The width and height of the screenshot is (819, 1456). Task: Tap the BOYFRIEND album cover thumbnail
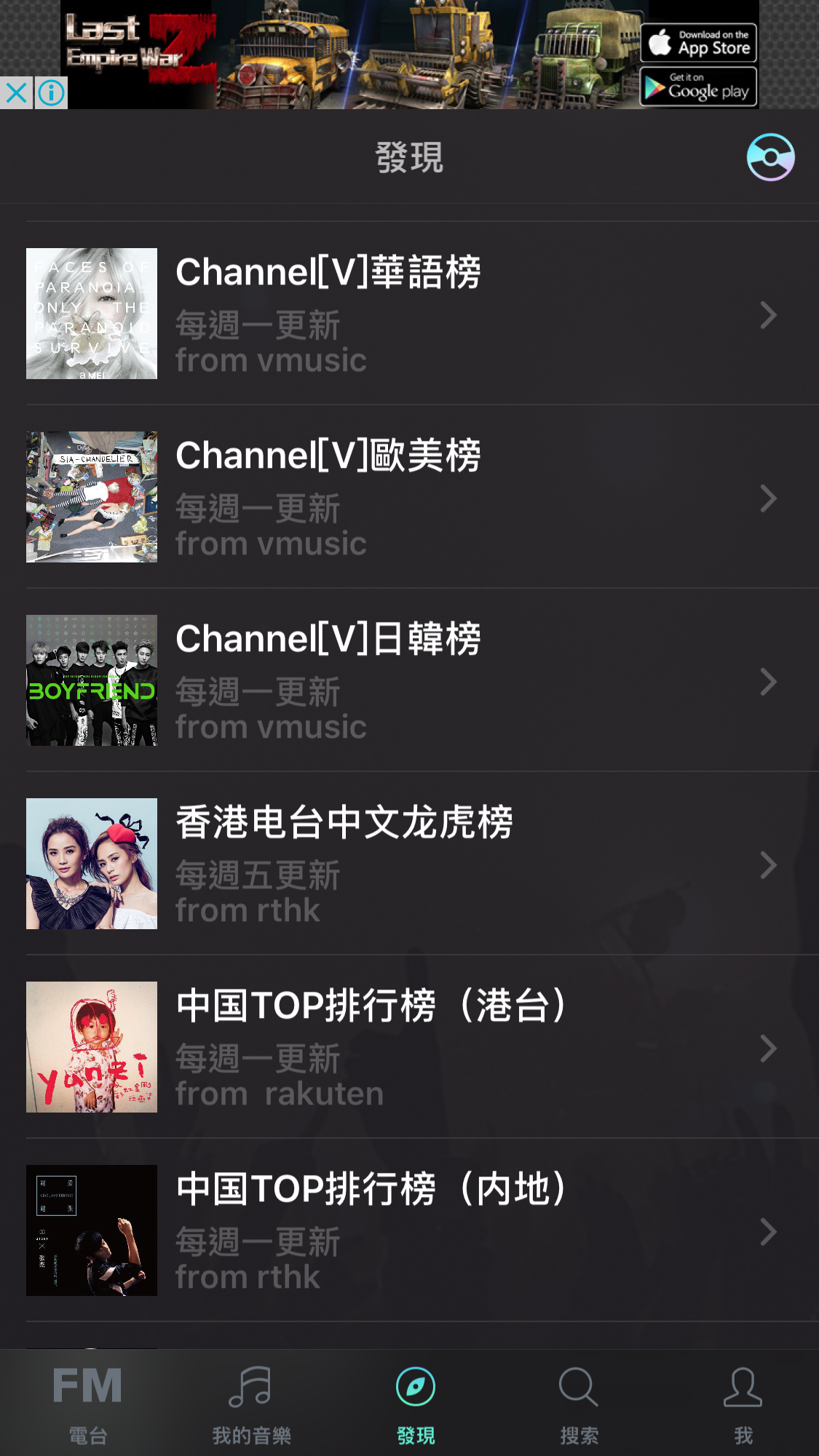(91, 681)
